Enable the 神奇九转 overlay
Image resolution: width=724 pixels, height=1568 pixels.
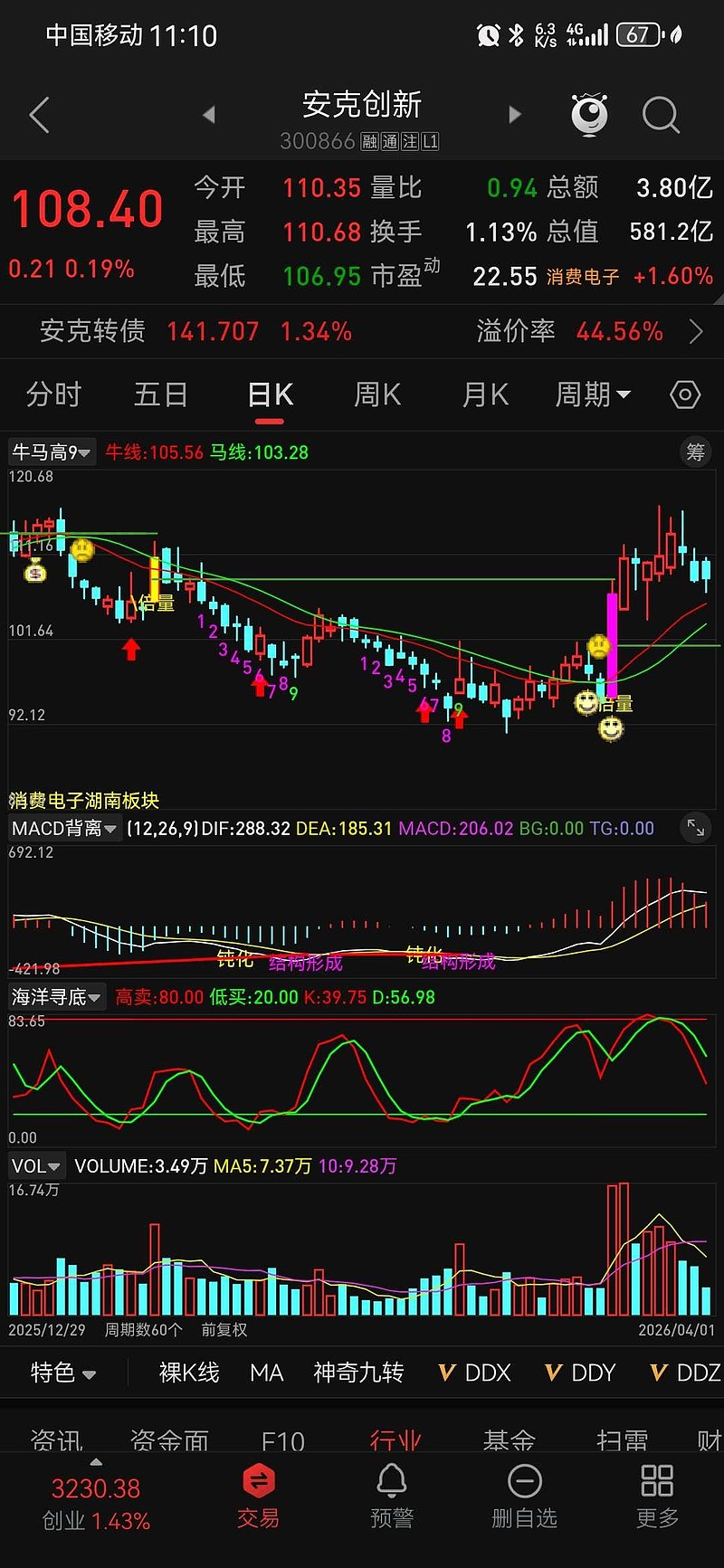tap(357, 1373)
